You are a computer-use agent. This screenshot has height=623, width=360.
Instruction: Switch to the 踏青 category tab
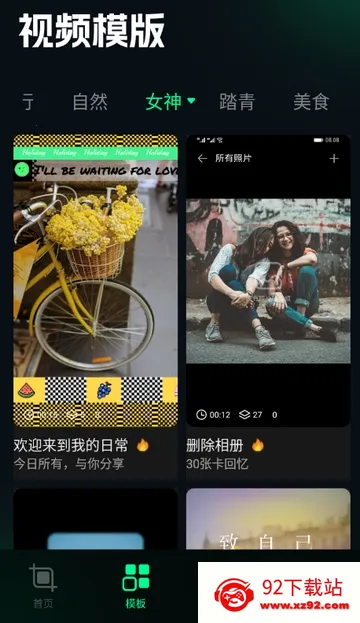237,102
